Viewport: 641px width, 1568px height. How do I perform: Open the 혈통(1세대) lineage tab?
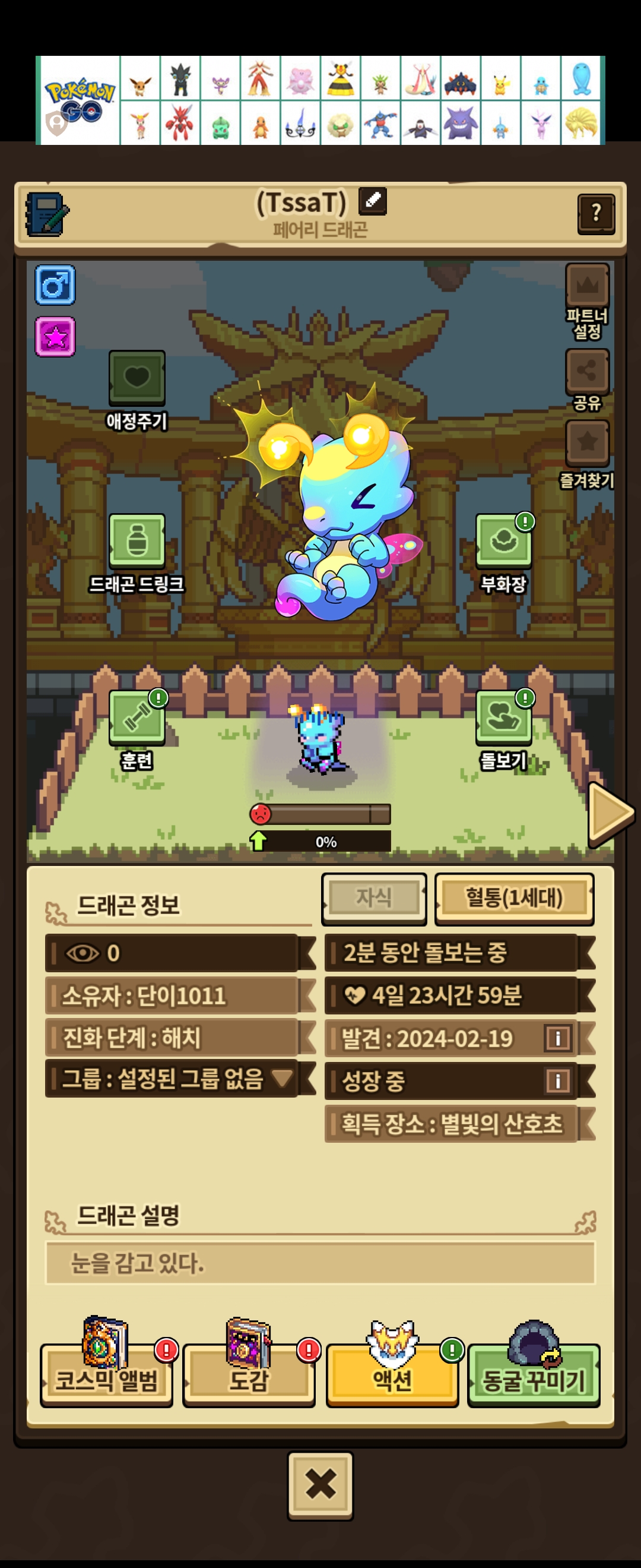point(514,897)
